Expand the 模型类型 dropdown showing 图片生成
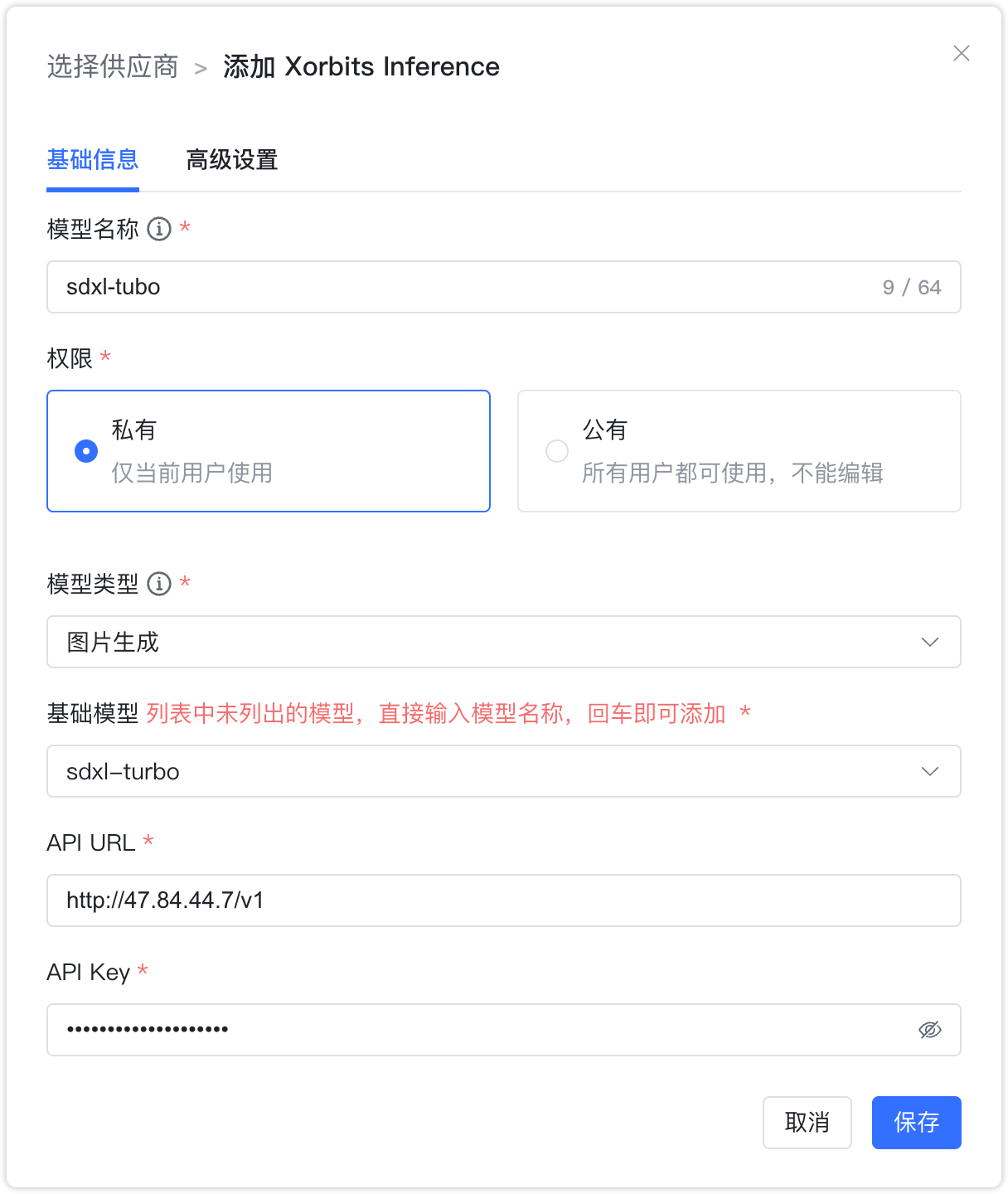1008x1194 pixels. pyautogui.click(x=502, y=642)
